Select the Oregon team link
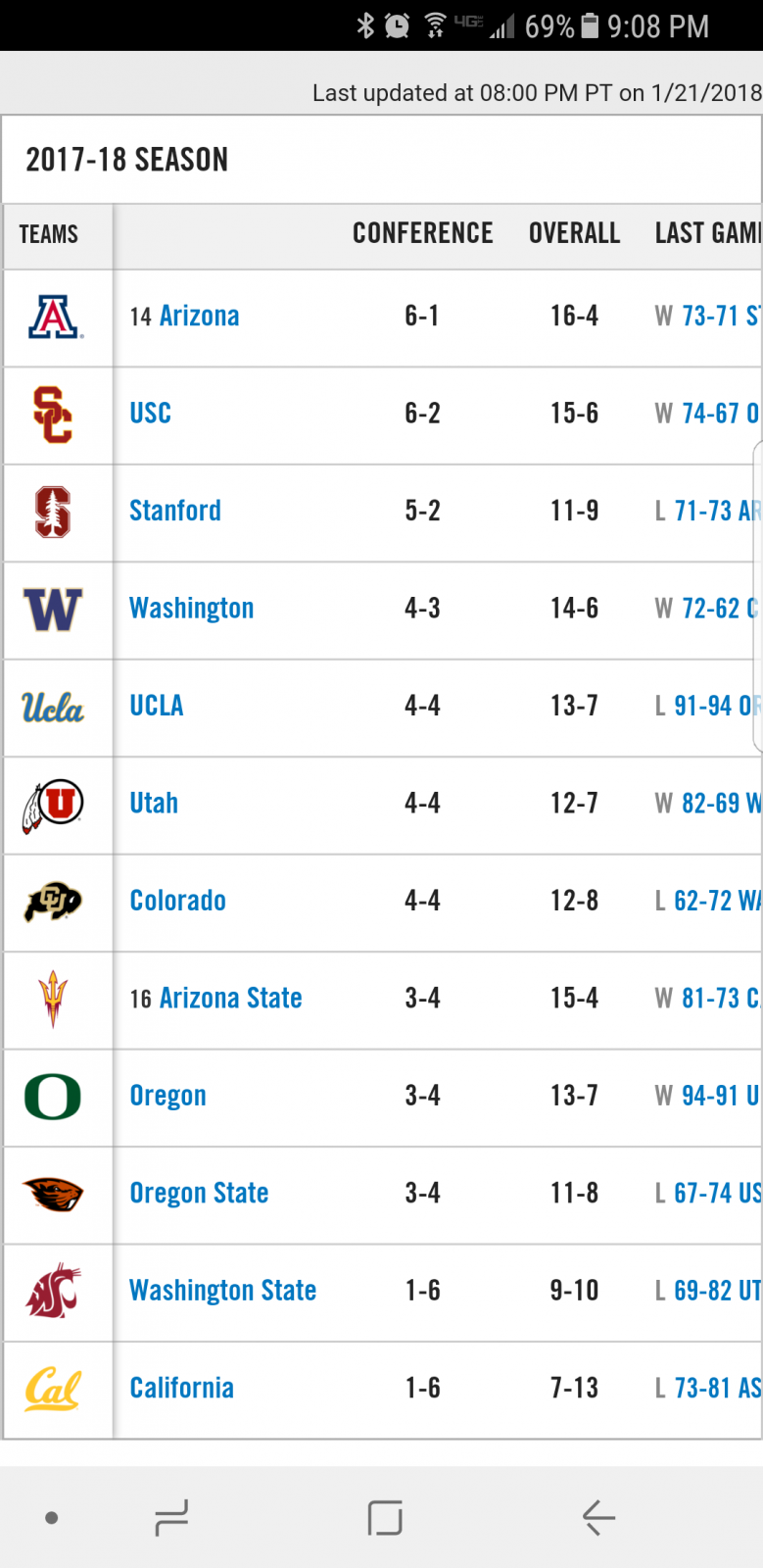This screenshot has width=763, height=1568. [x=167, y=1096]
